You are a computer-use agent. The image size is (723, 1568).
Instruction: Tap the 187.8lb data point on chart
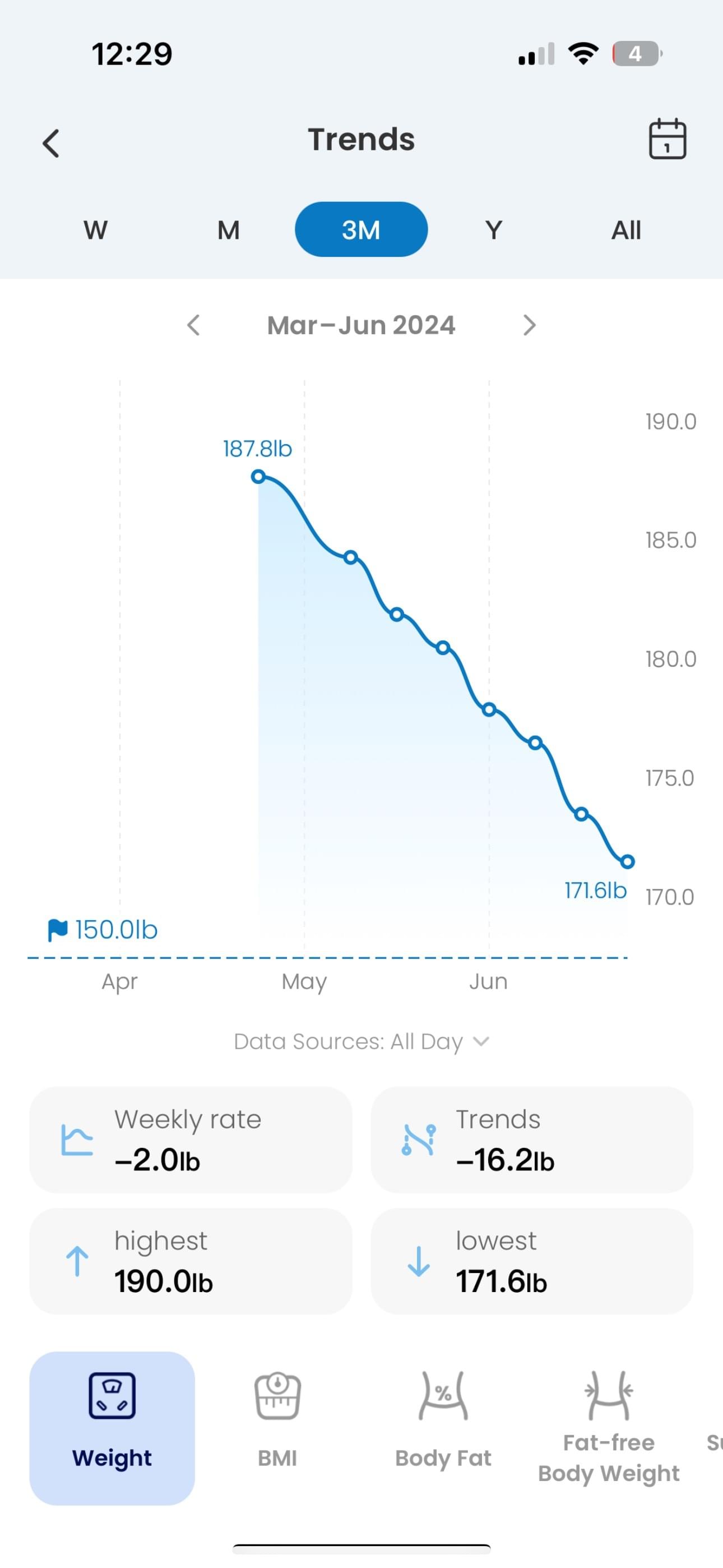258,477
